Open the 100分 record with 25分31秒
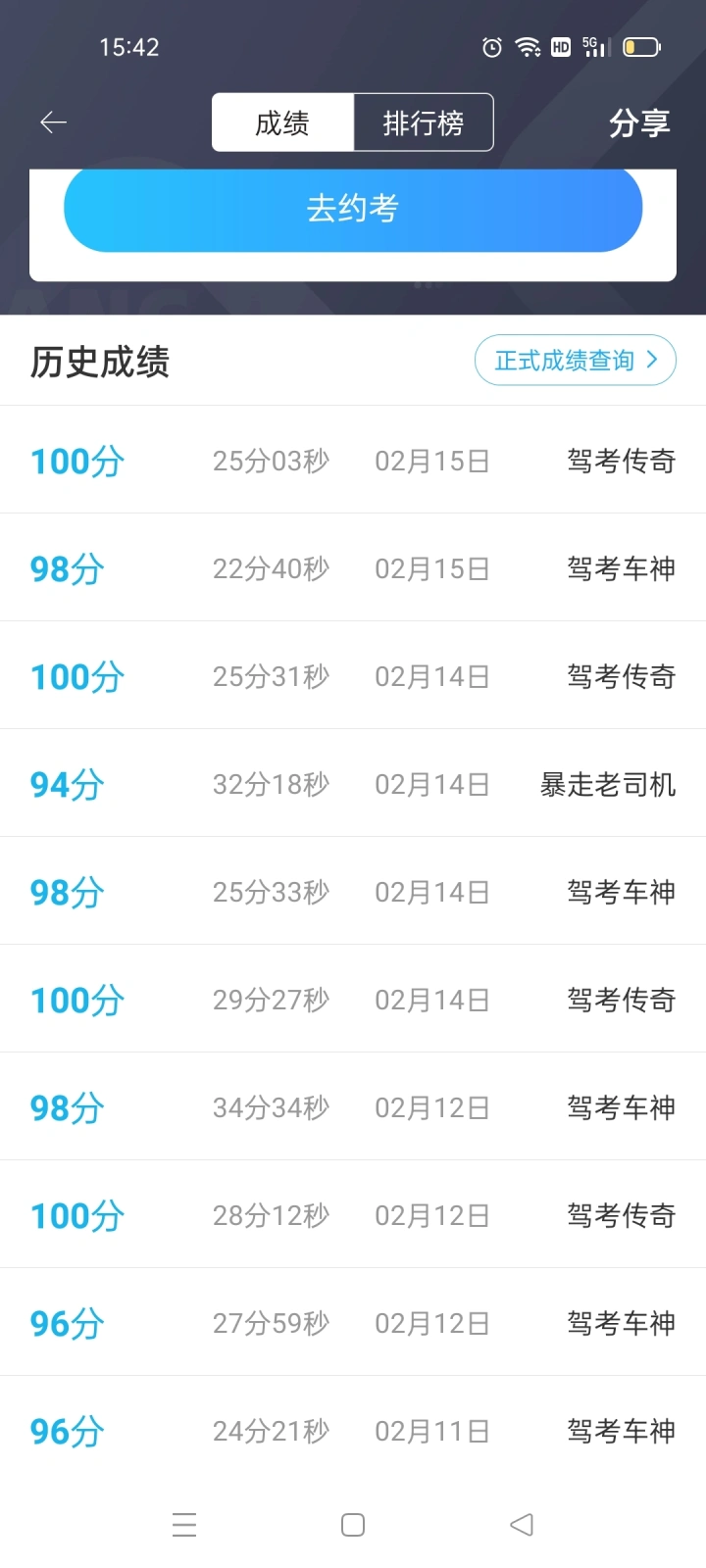706x1568 pixels. click(353, 675)
